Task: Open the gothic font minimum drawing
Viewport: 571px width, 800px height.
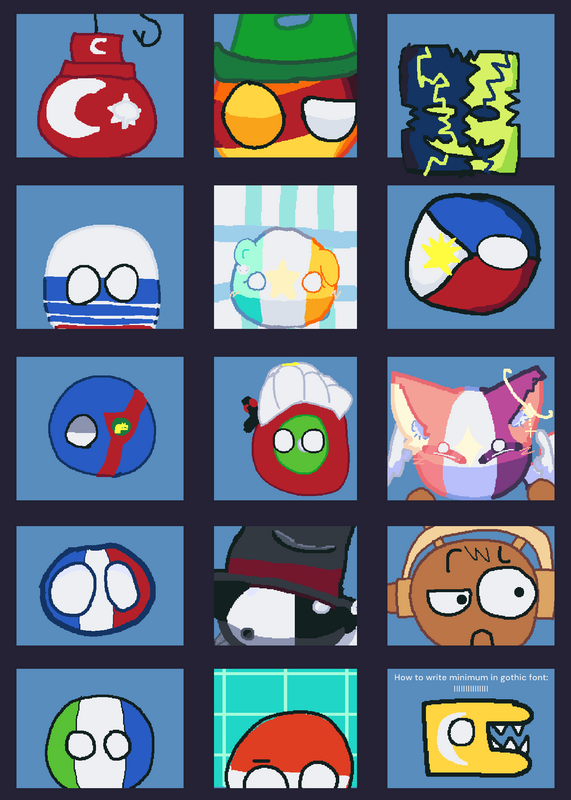Action: (x=470, y=729)
